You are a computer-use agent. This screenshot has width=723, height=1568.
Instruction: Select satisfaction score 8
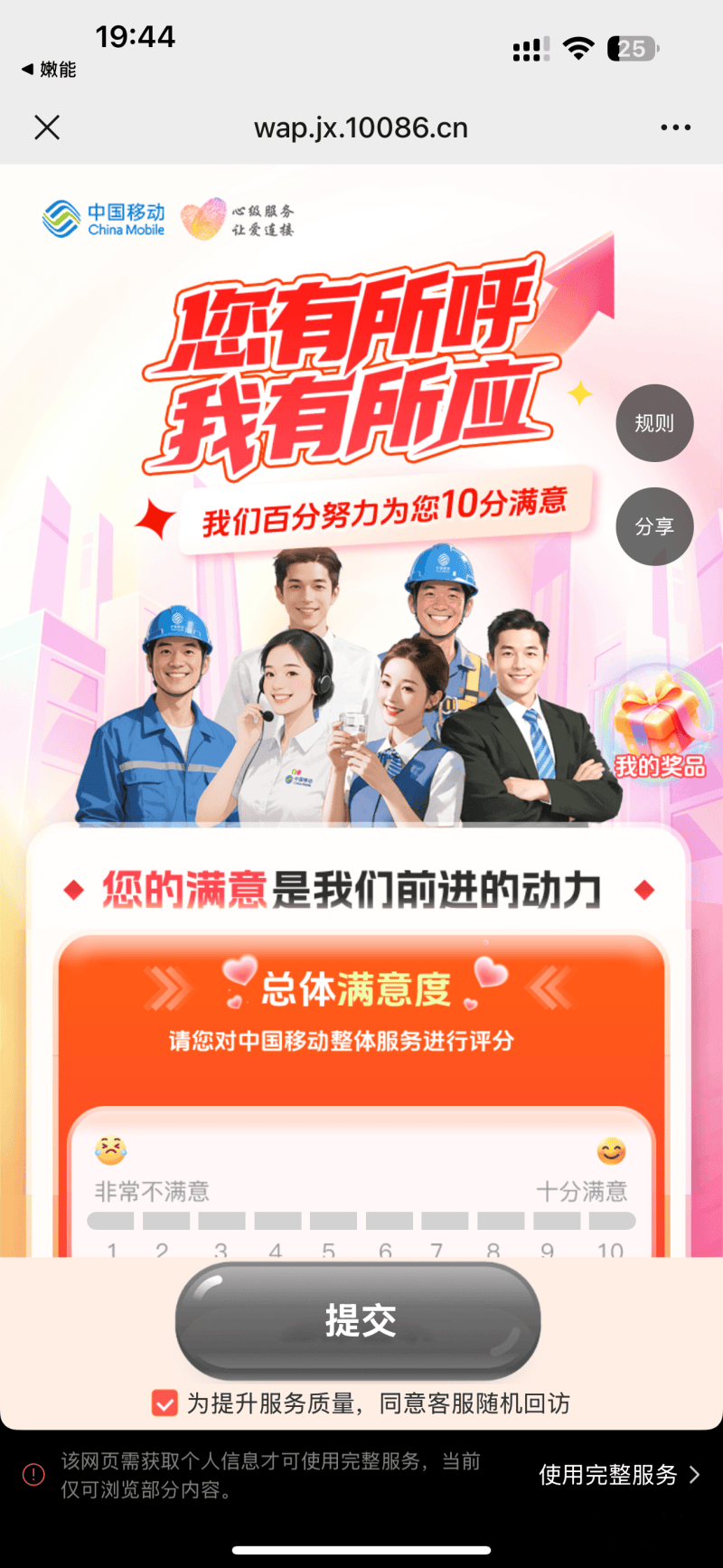tap(500, 1222)
